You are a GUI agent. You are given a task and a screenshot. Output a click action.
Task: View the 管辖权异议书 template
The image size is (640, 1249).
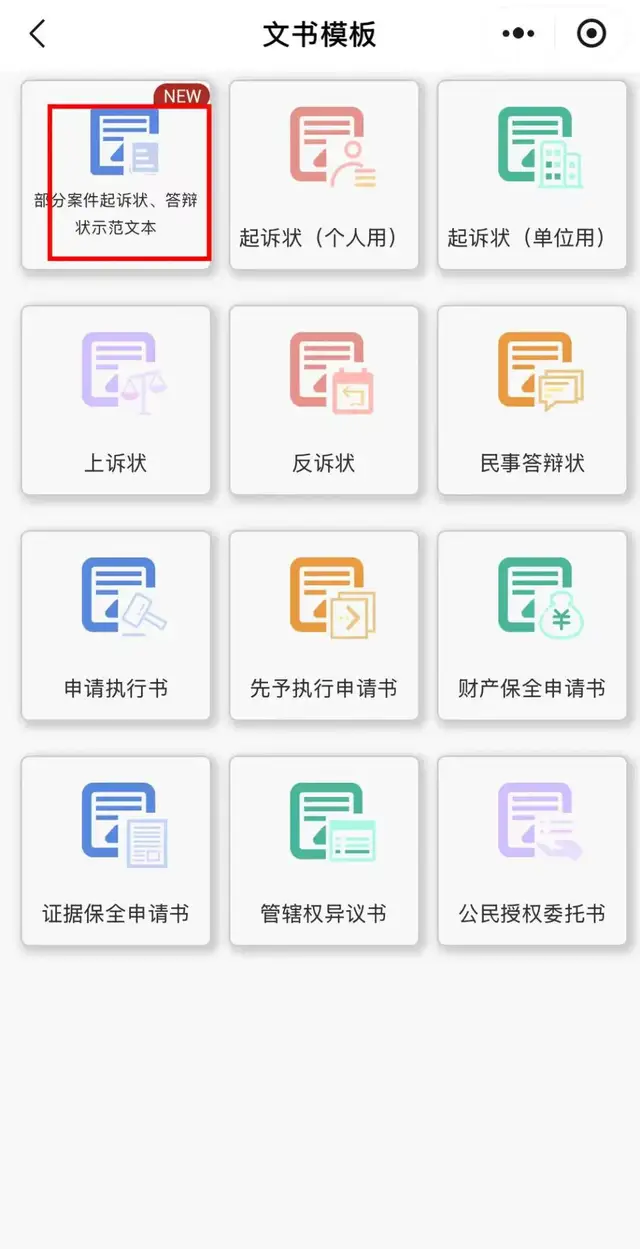point(324,851)
